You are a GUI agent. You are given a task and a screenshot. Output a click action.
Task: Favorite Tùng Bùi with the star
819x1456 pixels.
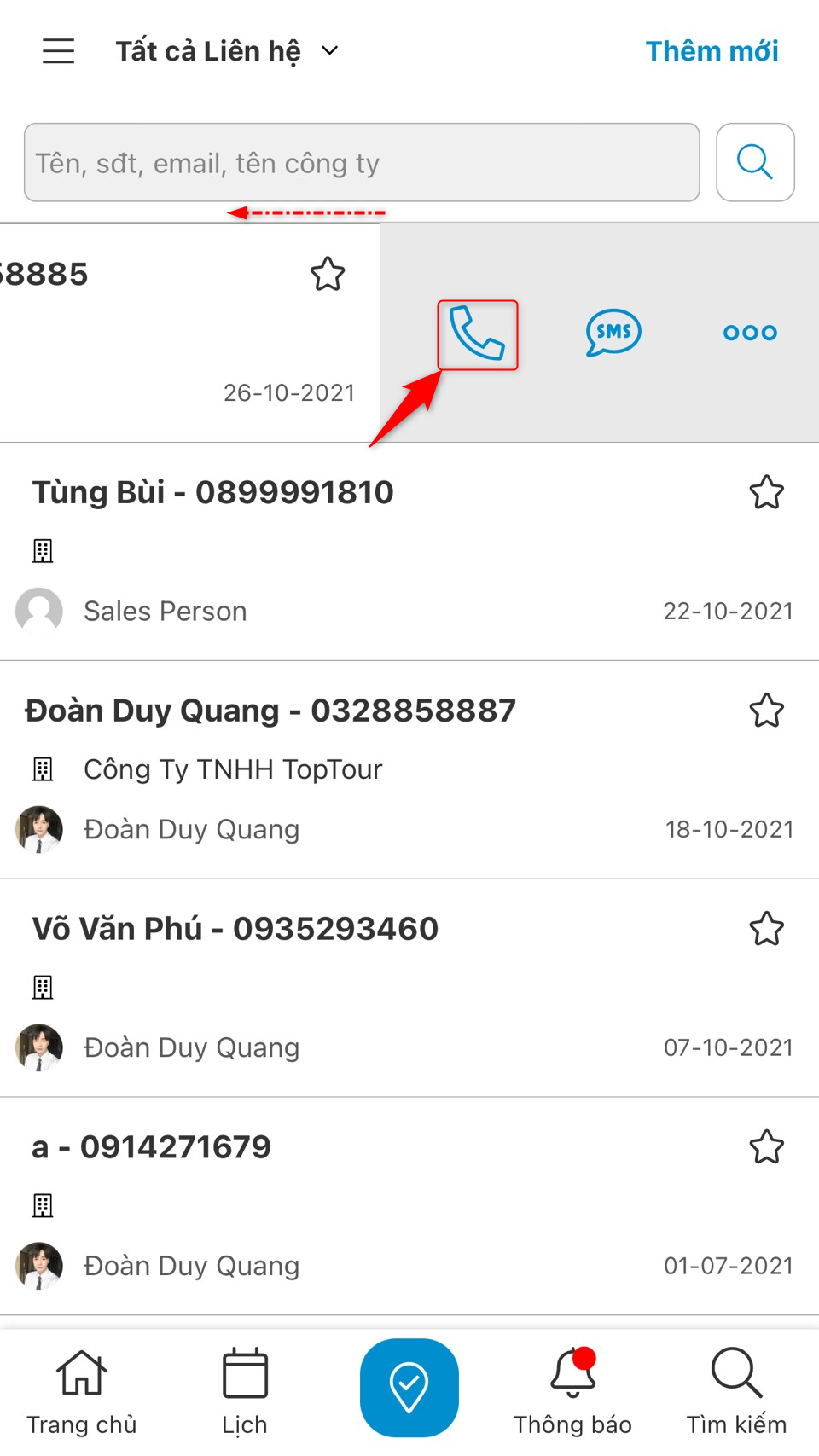pos(766,493)
